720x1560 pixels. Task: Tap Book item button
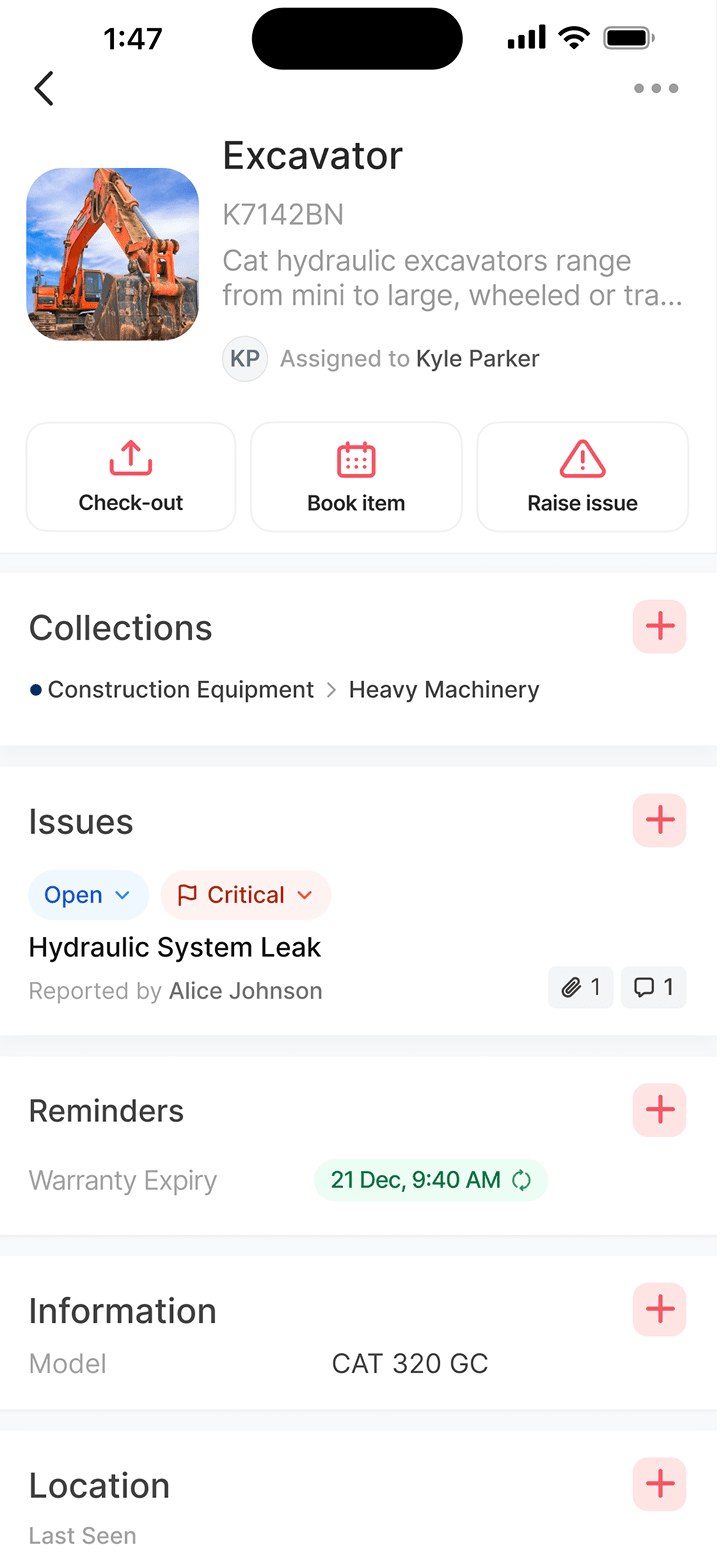tap(356, 477)
